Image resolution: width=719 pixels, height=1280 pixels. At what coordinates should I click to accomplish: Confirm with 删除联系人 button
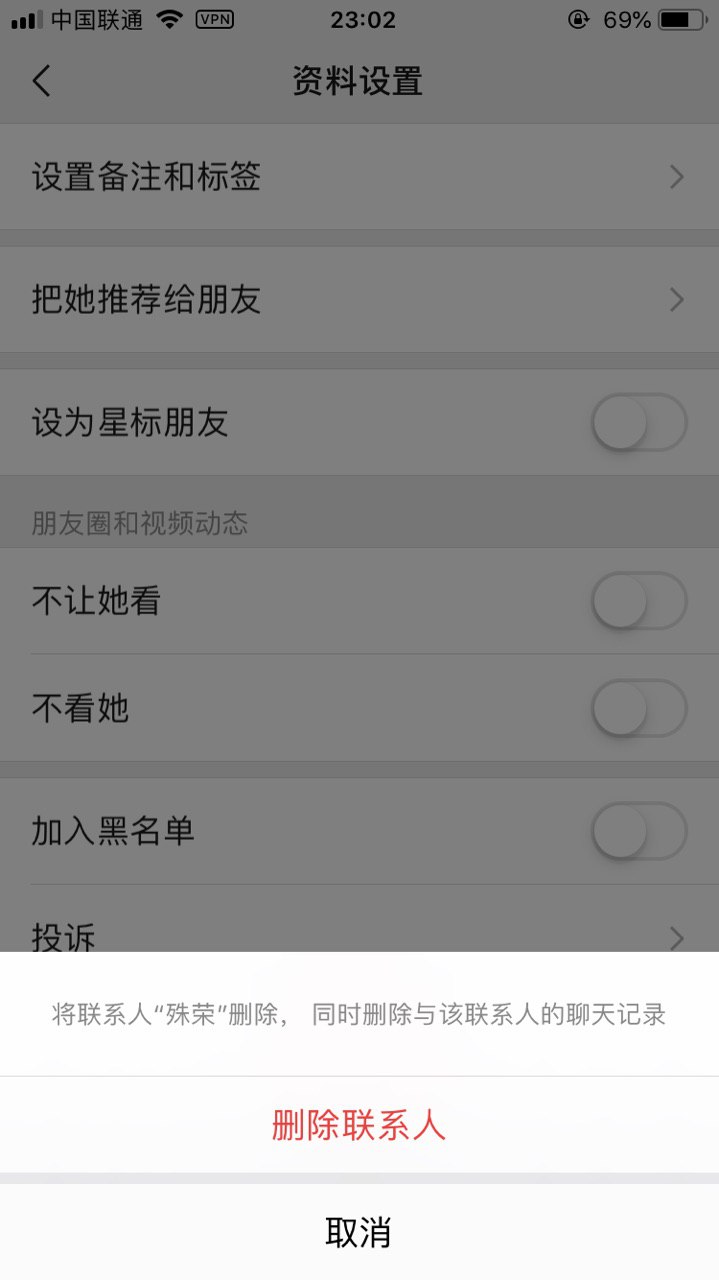point(359,1126)
